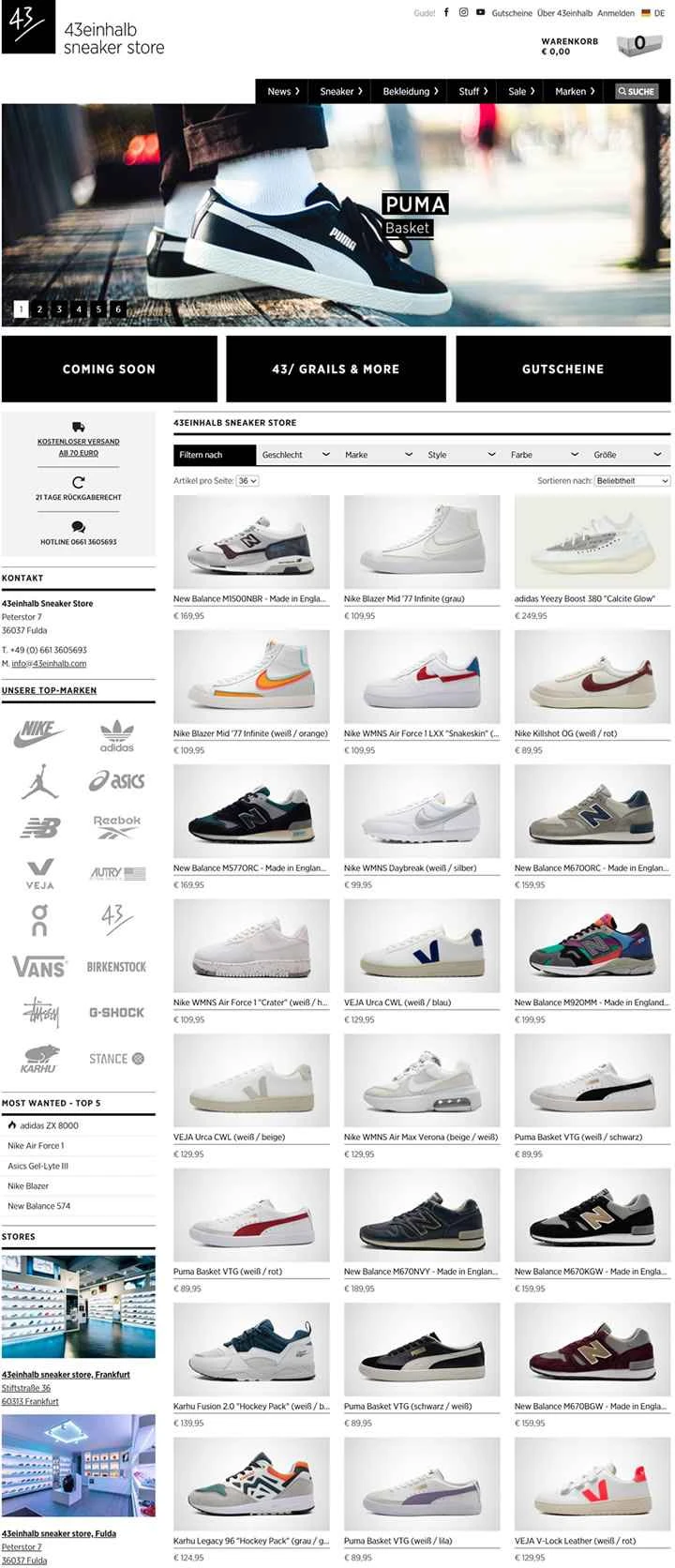Select the Vans brand logo
This screenshot has height=1568, width=675.
coord(39,966)
